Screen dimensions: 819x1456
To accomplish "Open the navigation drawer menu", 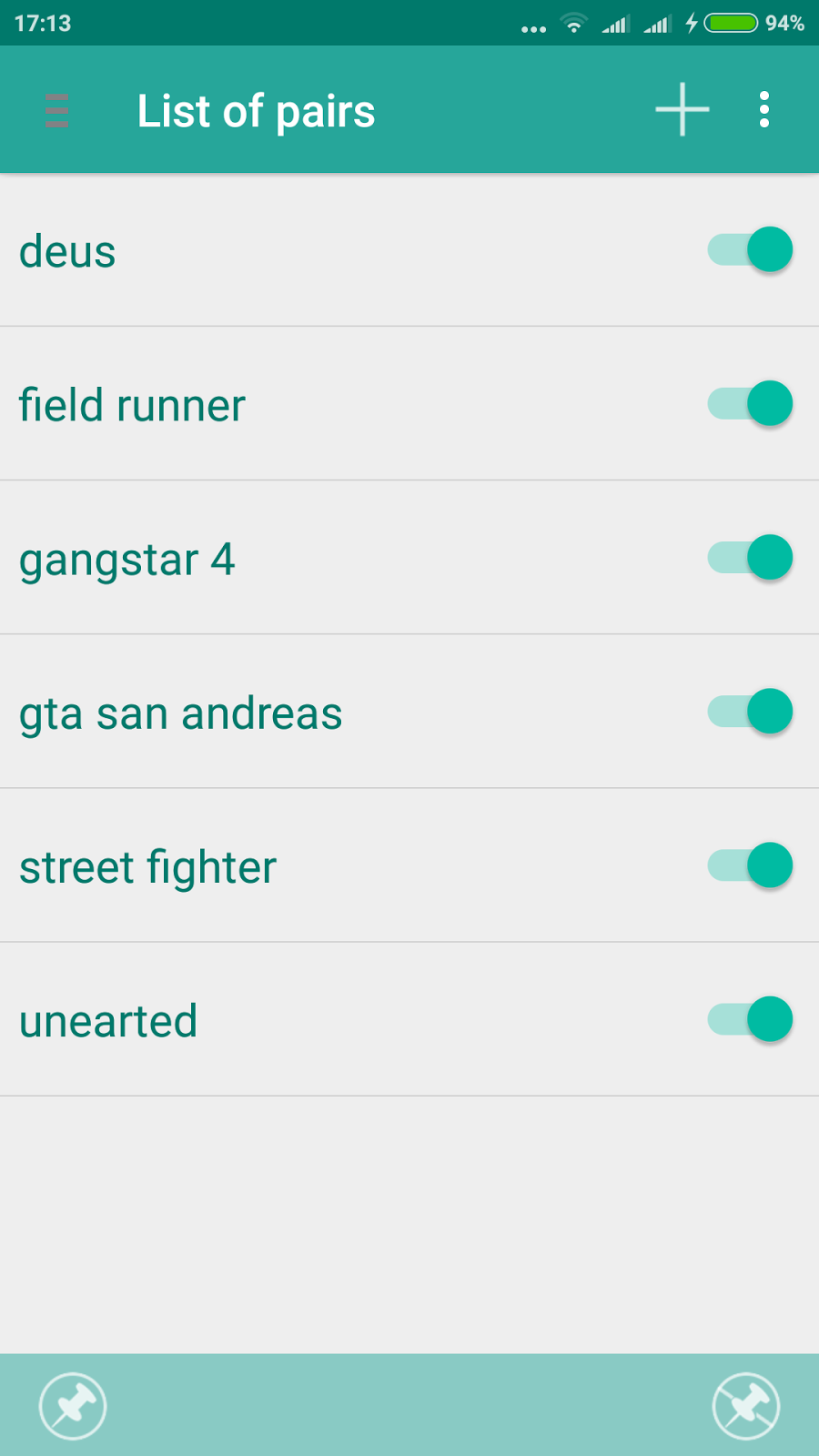I will tap(56, 109).
